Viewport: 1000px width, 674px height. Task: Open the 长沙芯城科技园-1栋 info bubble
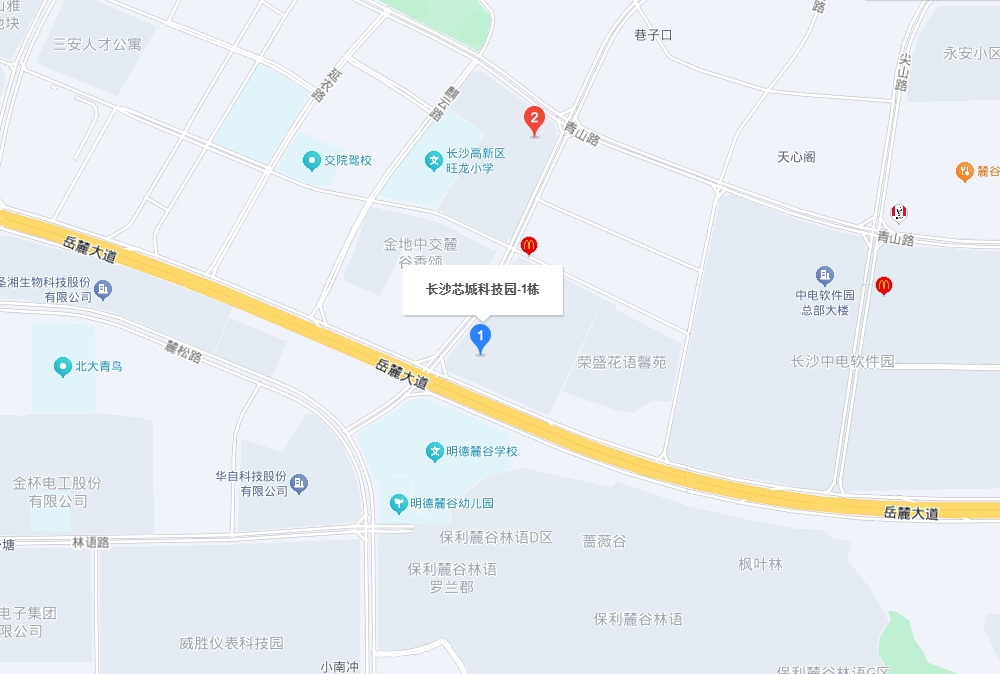(483, 290)
